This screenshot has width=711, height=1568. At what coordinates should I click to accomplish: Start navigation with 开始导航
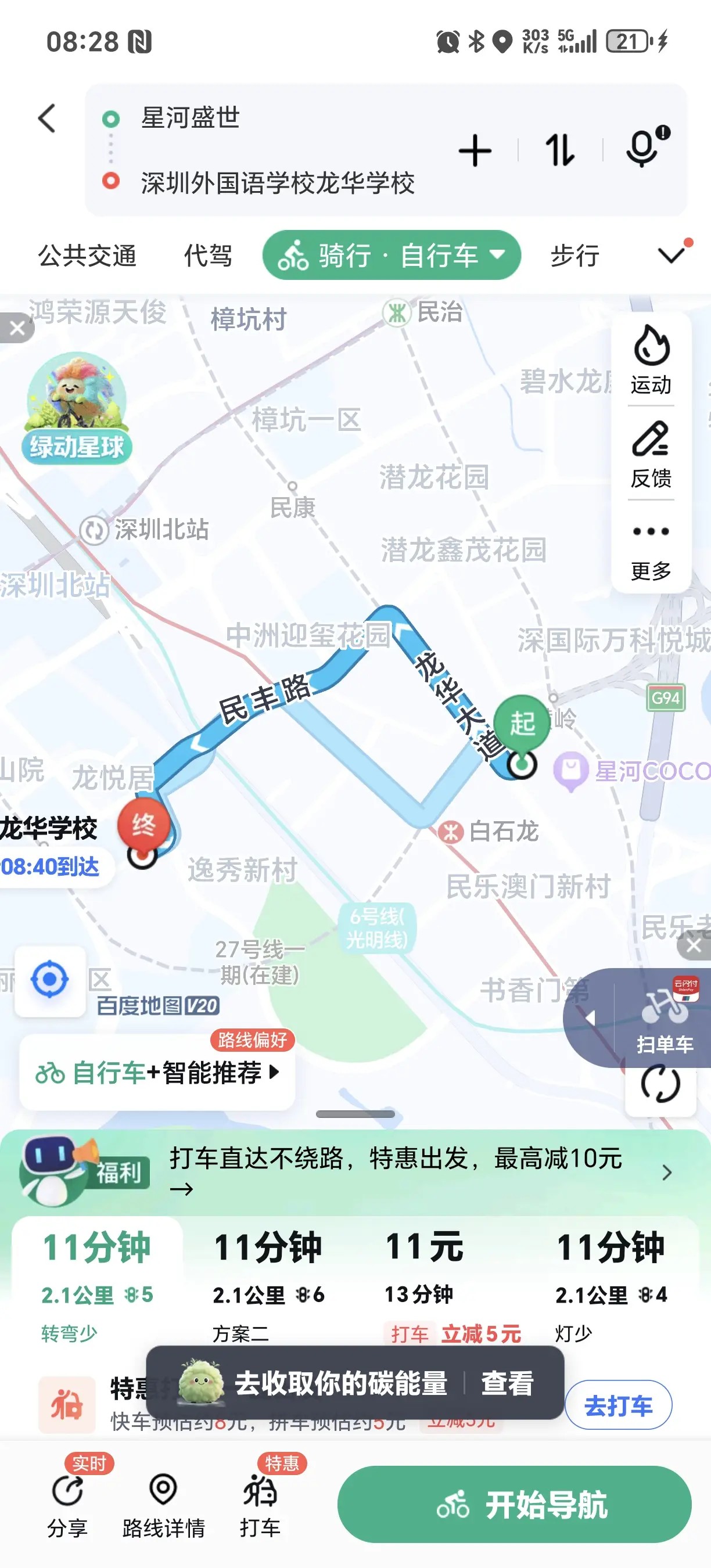coord(515,1504)
